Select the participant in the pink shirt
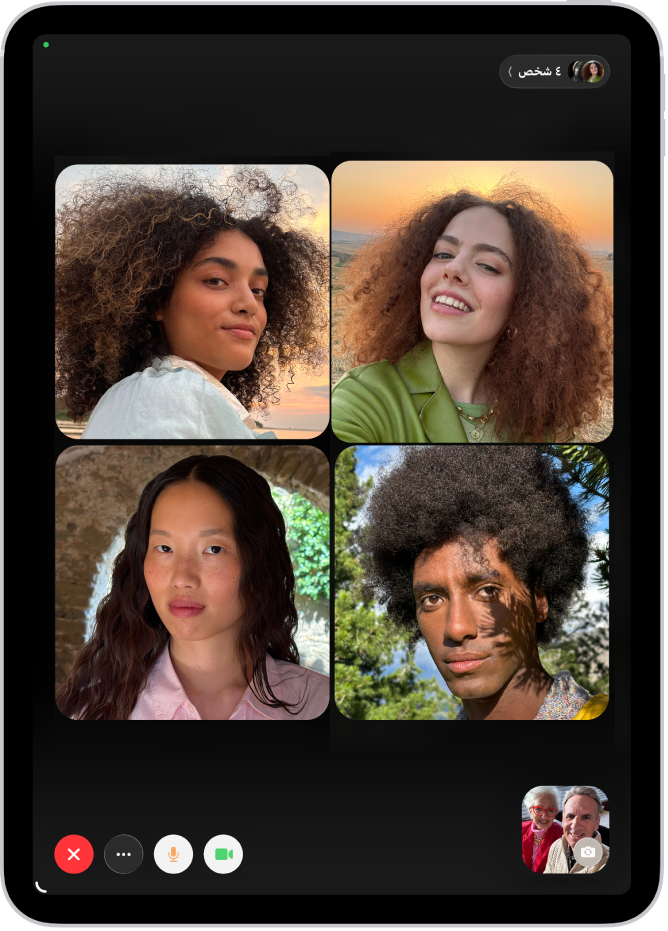This screenshot has width=668, height=931. [x=192, y=582]
